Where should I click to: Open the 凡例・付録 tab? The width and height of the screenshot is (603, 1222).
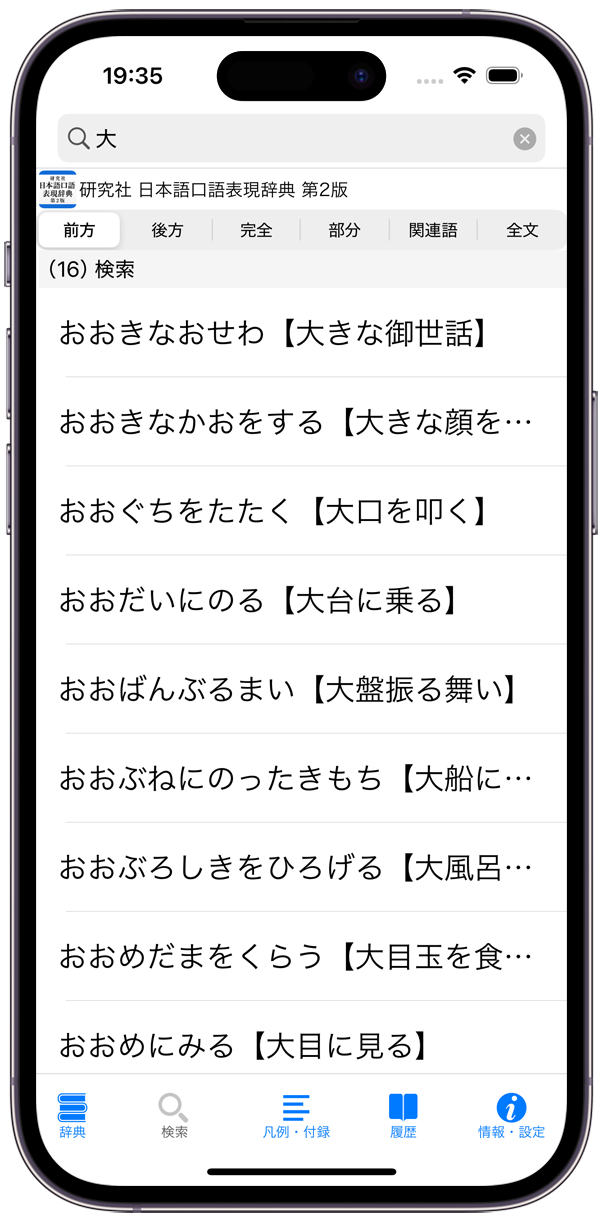pyautogui.click(x=296, y=1115)
